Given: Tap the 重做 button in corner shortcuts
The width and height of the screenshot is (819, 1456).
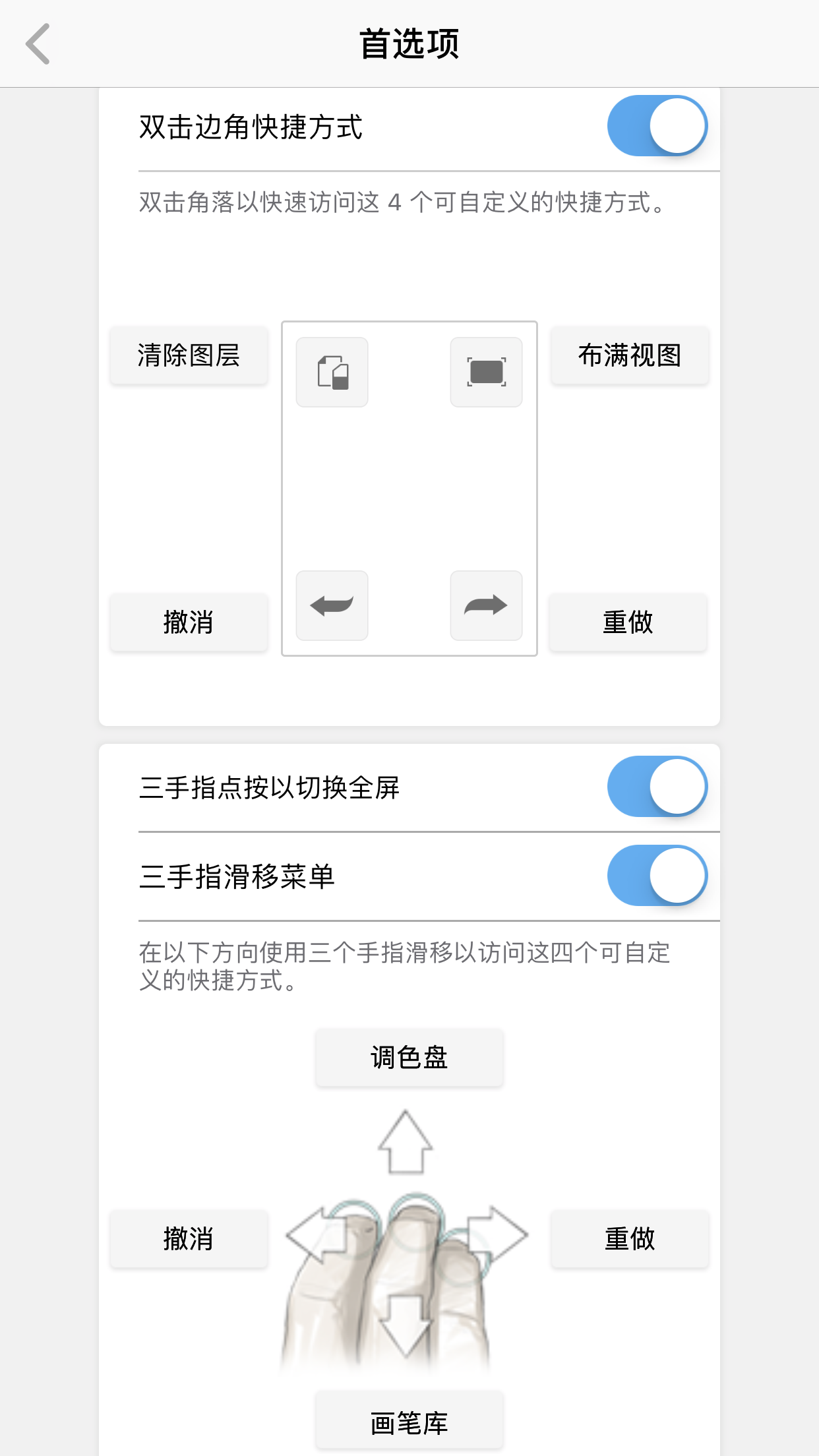Looking at the screenshot, I should (x=628, y=622).
